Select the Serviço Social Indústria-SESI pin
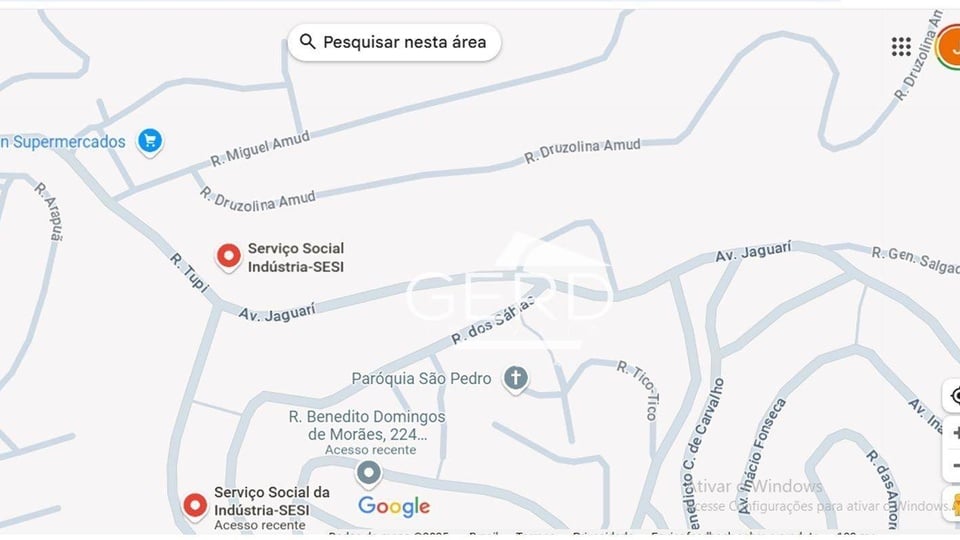The width and height of the screenshot is (960, 540). (229, 257)
